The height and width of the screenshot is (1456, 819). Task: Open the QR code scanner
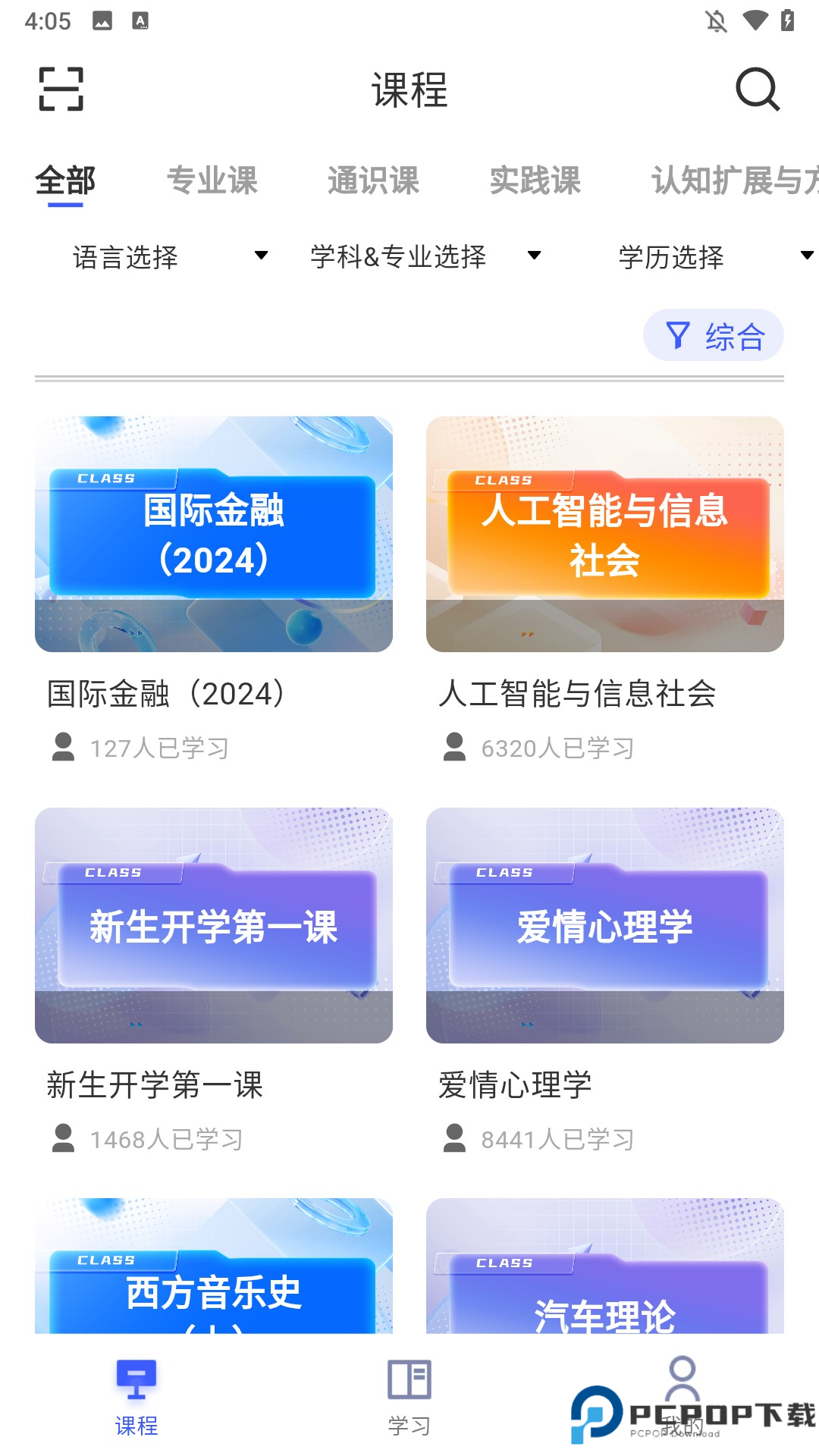click(x=61, y=88)
